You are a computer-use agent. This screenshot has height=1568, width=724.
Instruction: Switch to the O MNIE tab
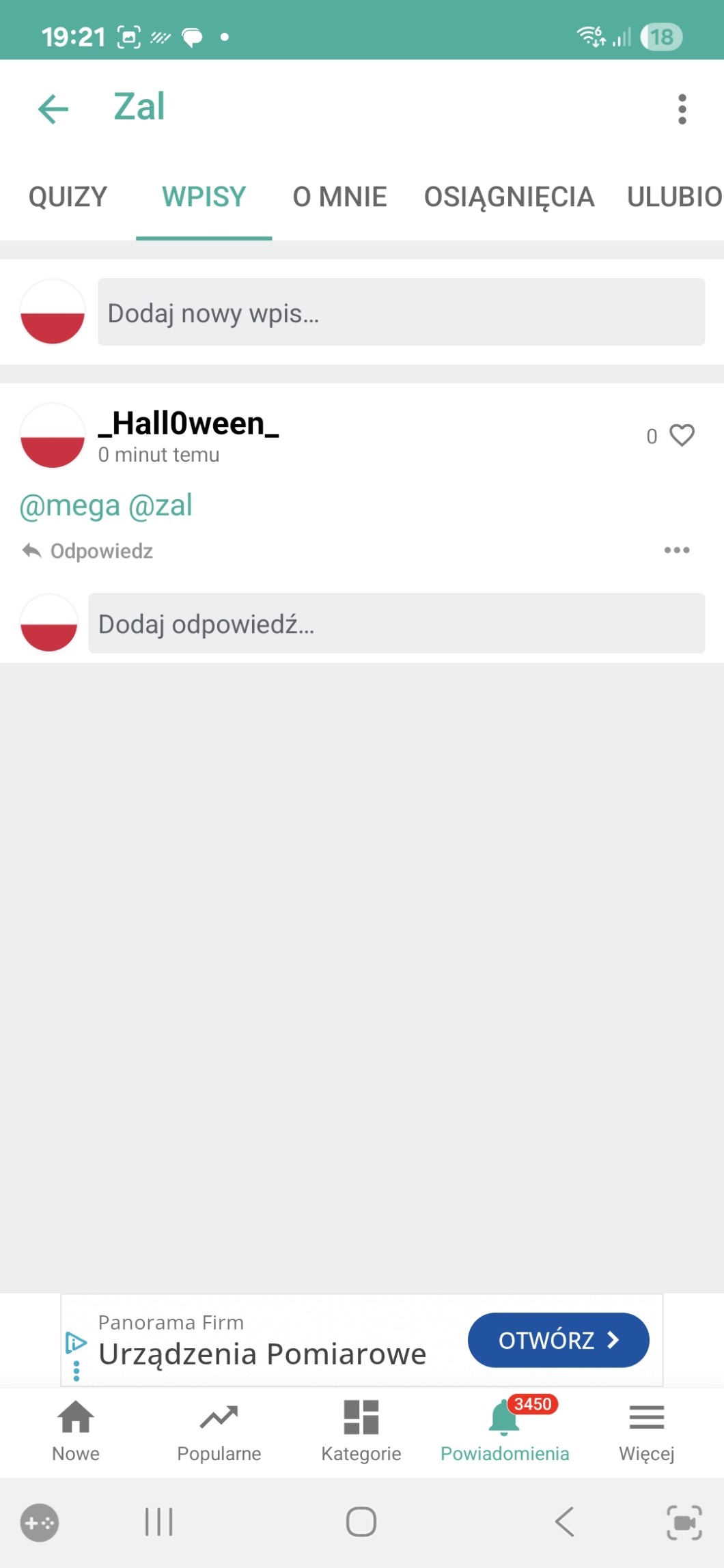(339, 197)
